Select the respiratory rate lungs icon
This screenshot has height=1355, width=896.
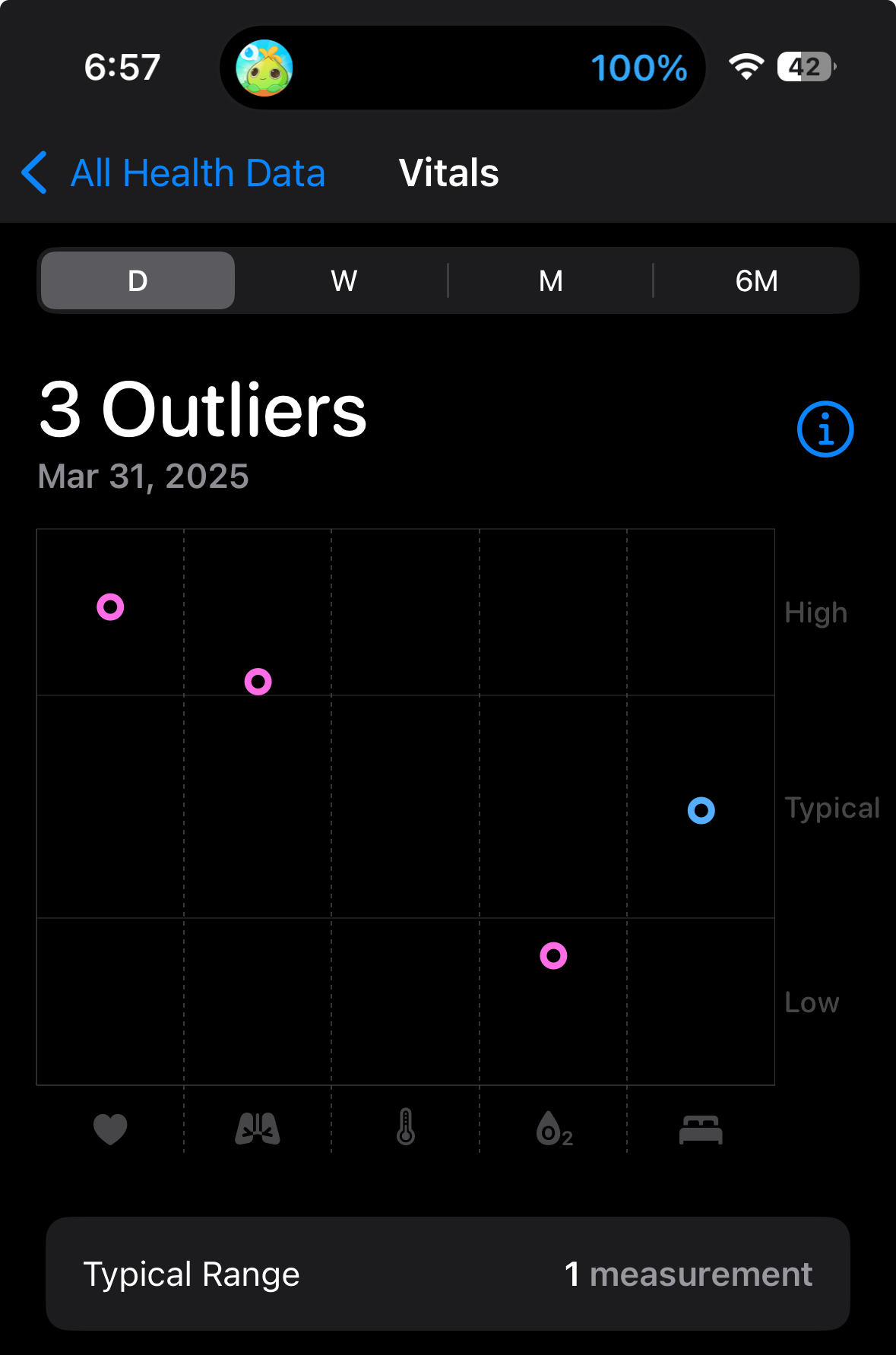[x=258, y=1129]
